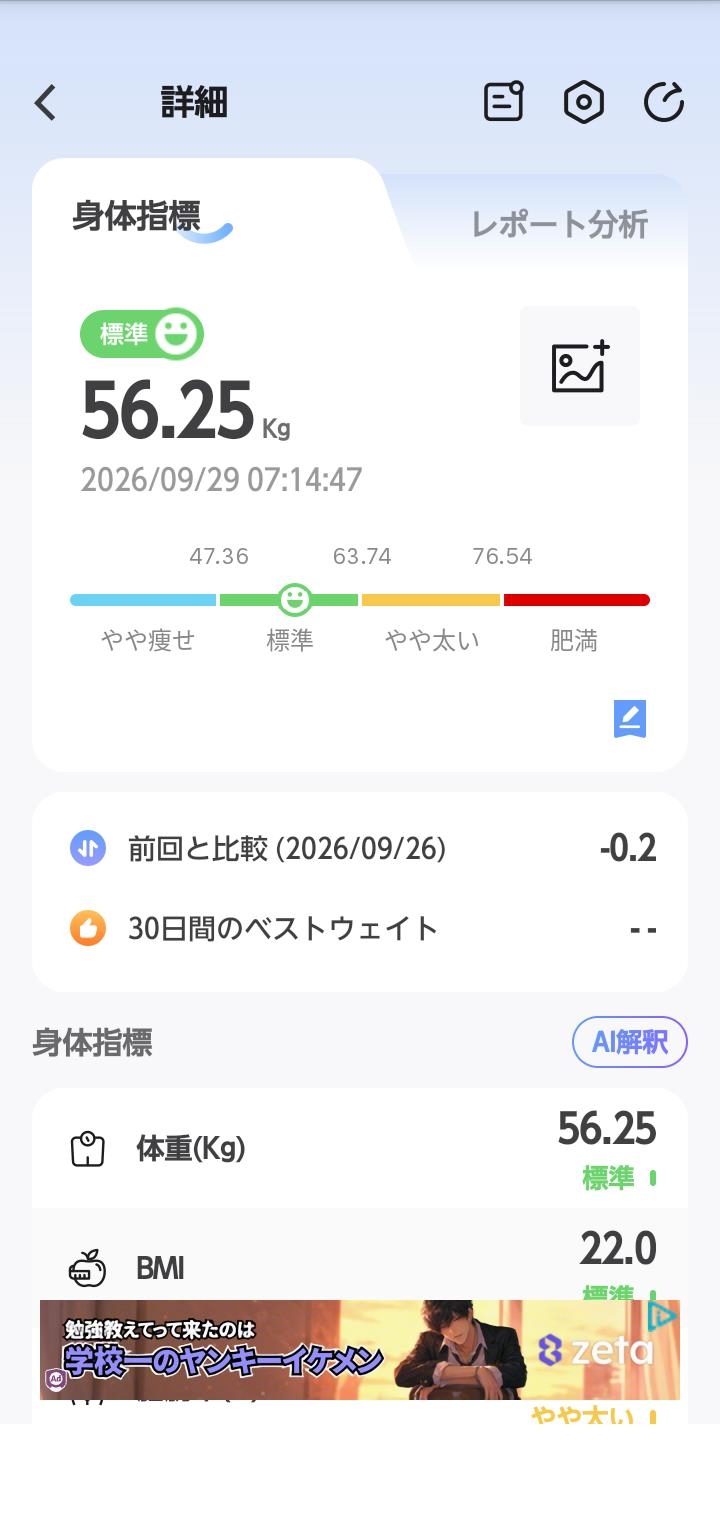
Task: Open 前回と比較 comparison row
Action: [x=360, y=849]
